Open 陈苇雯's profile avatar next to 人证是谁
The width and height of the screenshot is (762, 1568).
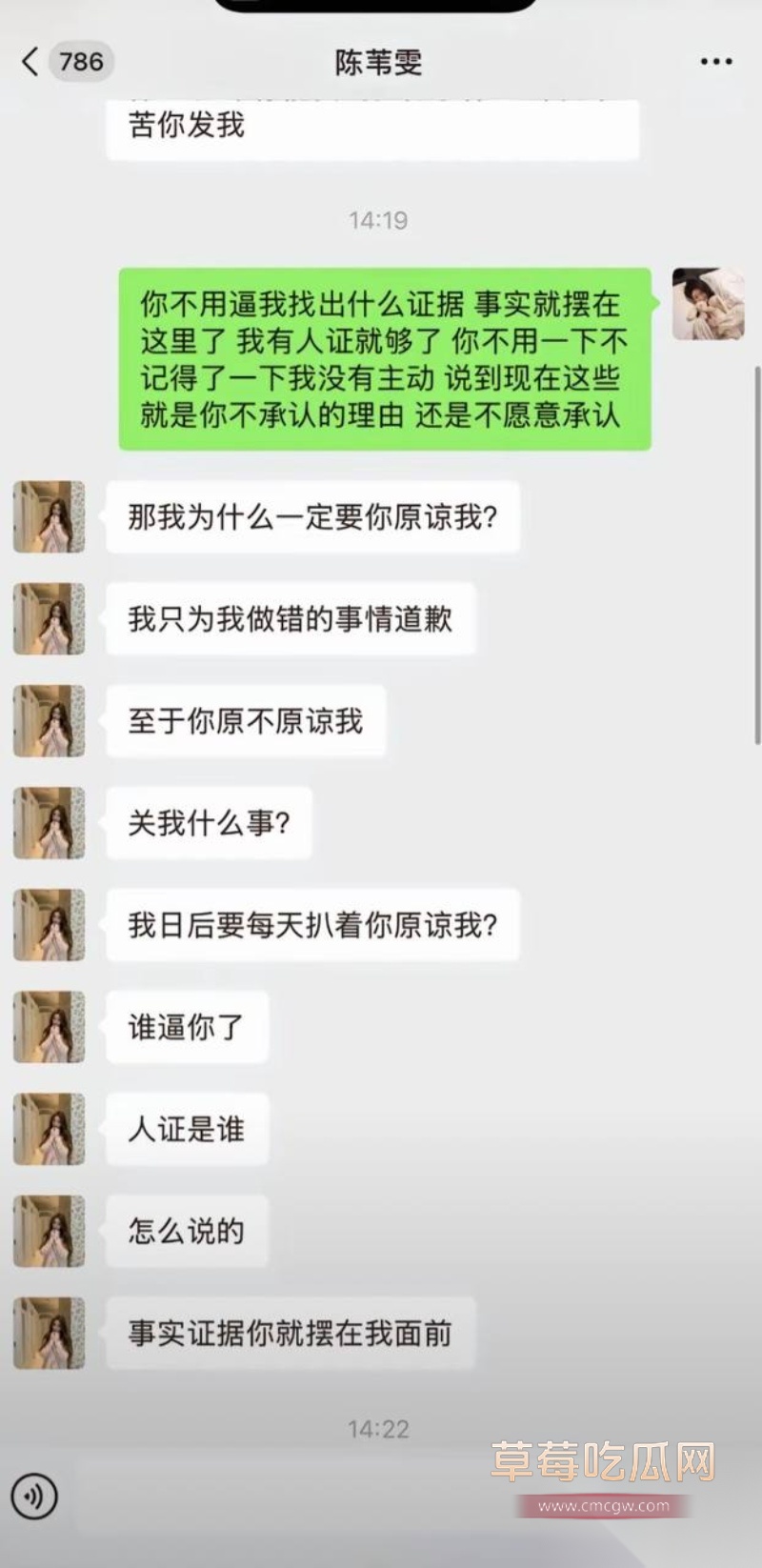point(49,1129)
